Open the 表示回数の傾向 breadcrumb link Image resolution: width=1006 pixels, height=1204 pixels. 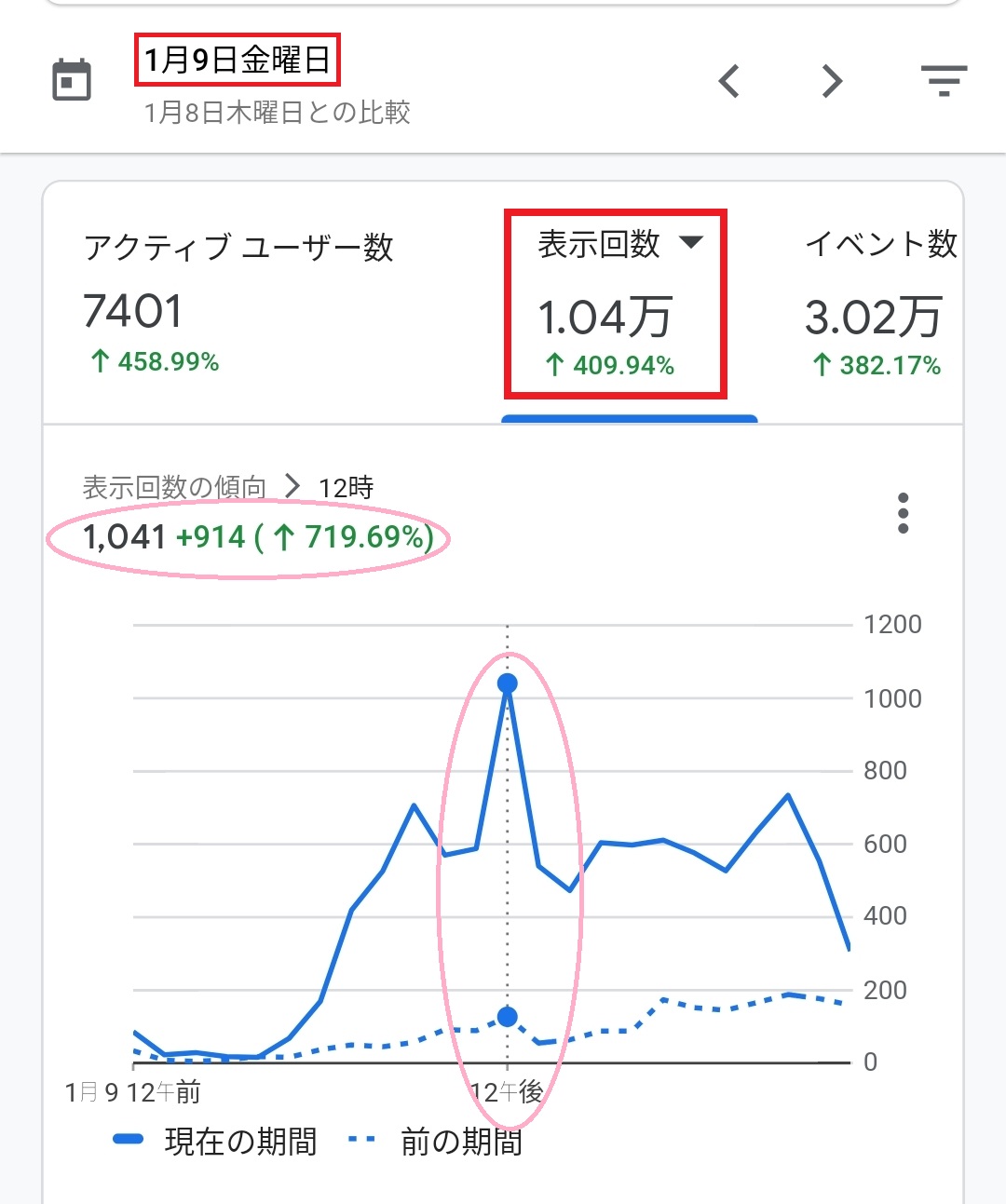click(175, 487)
